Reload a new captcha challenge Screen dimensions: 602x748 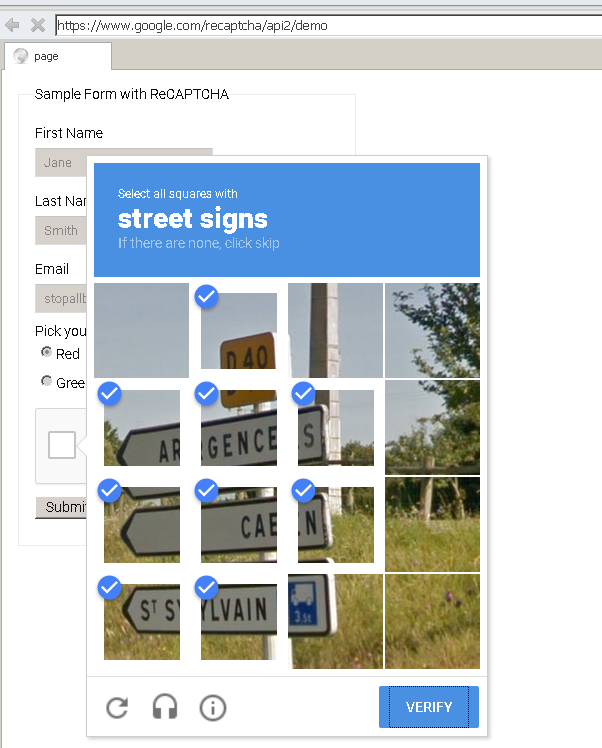pyautogui.click(x=117, y=708)
